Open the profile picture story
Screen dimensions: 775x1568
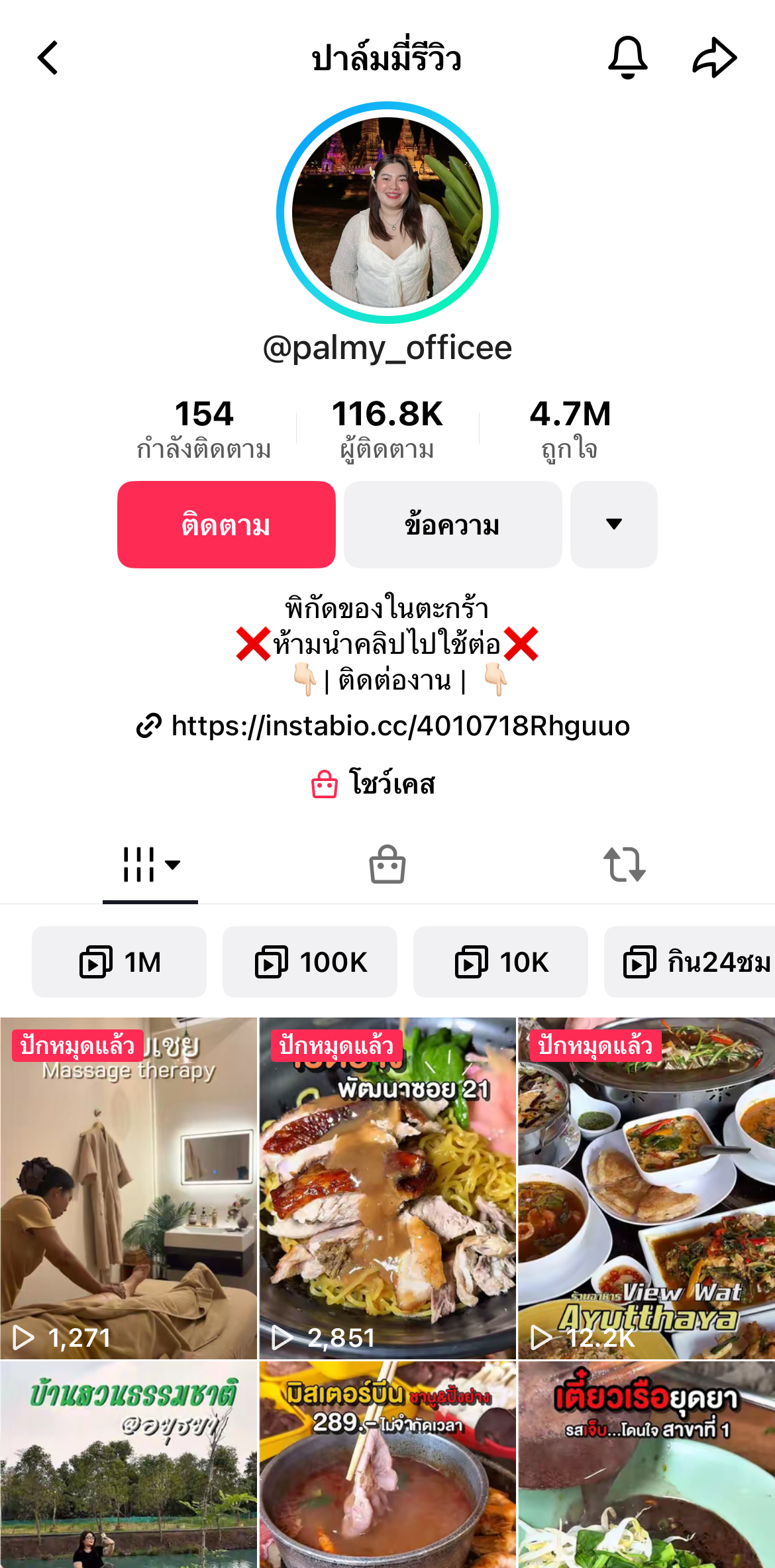387,213
